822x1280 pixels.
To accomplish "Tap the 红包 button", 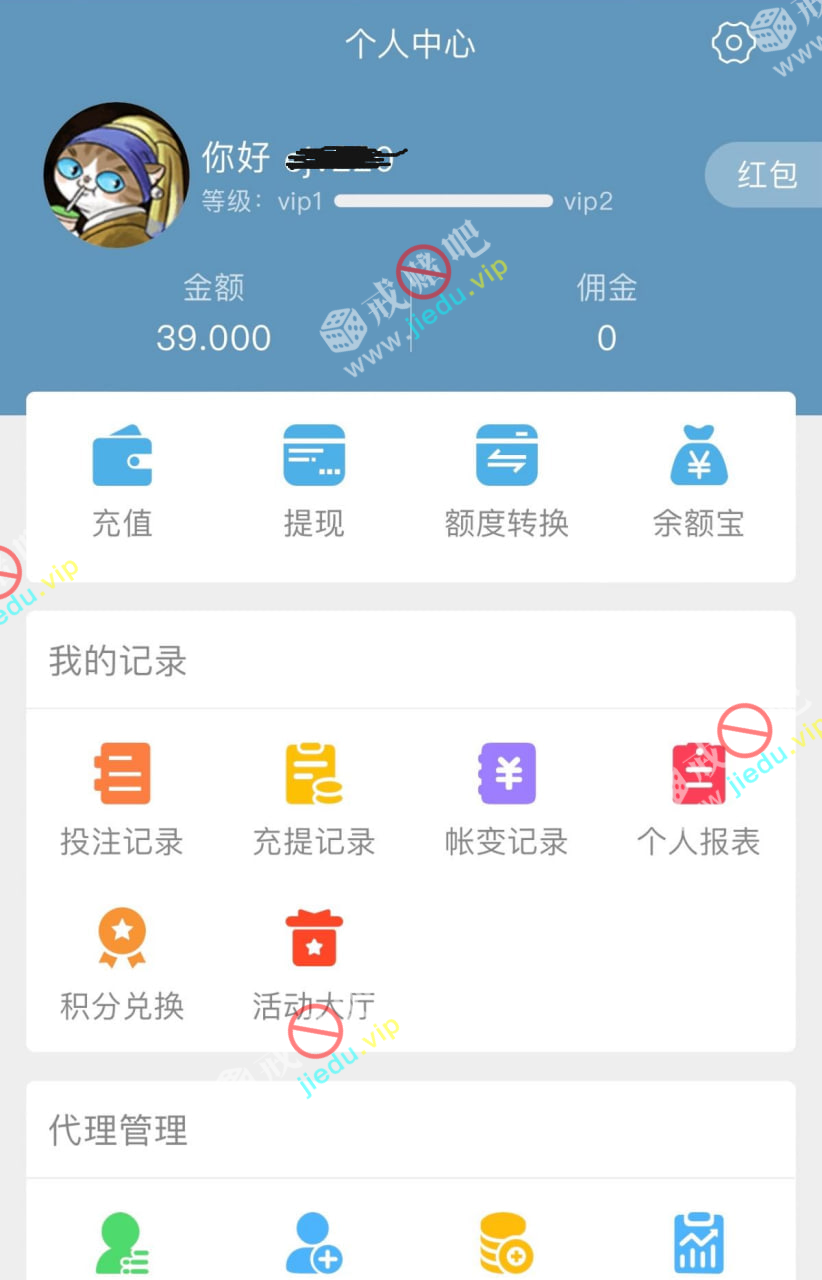I will (766, 174).
